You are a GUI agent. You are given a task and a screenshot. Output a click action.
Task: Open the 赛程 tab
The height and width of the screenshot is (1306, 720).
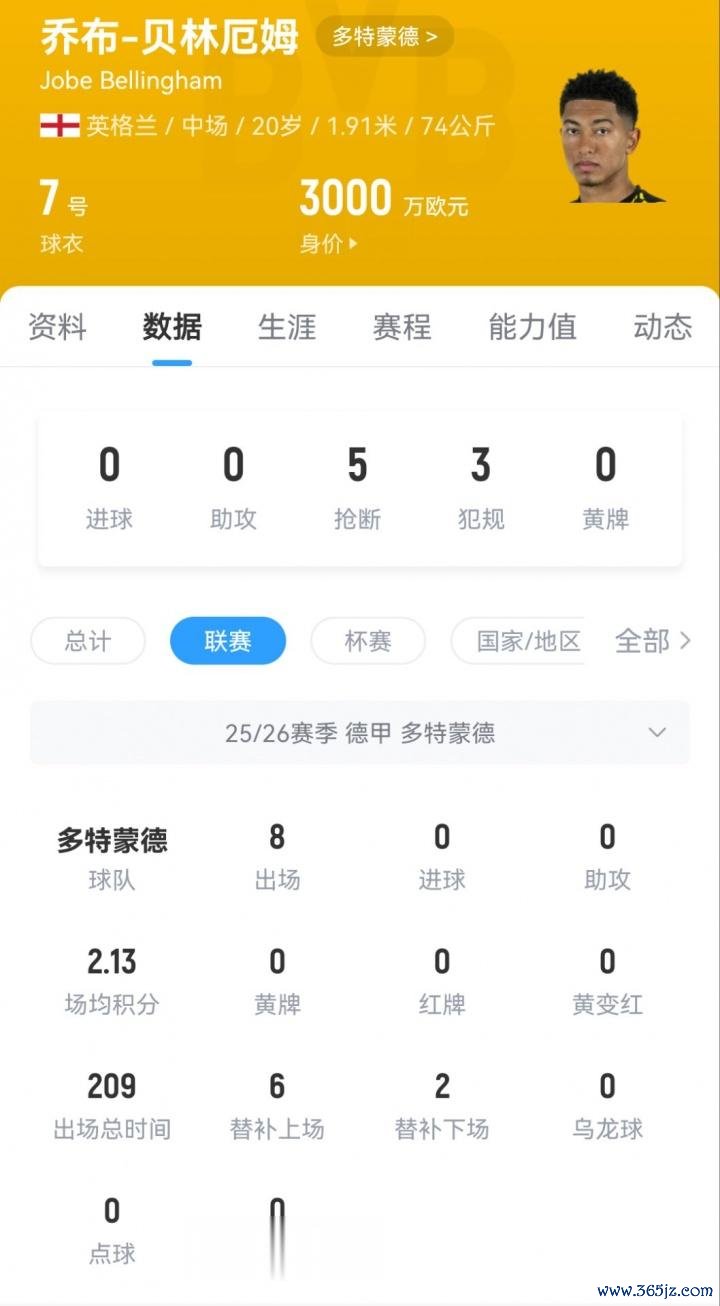(402, 327)
